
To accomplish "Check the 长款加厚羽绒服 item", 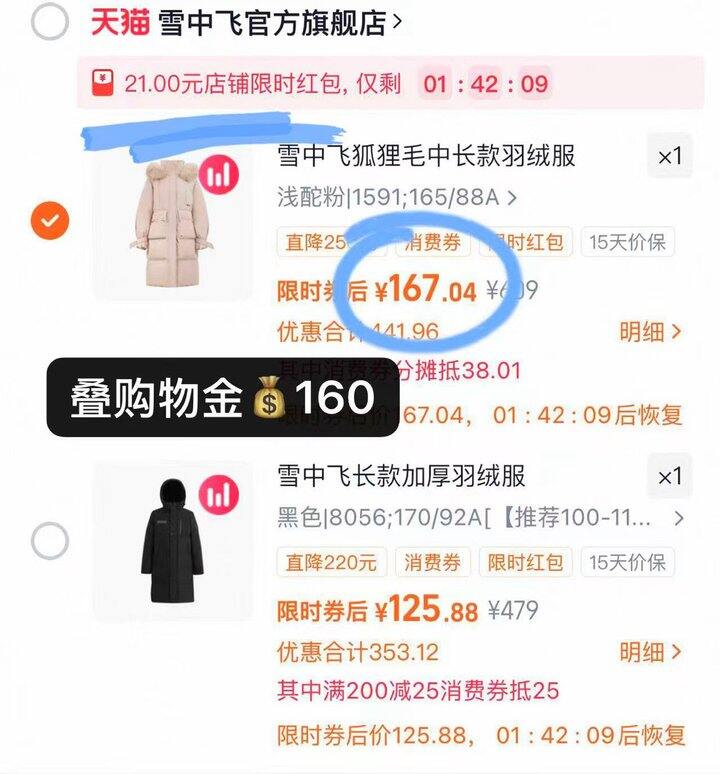I will point(50,541).
